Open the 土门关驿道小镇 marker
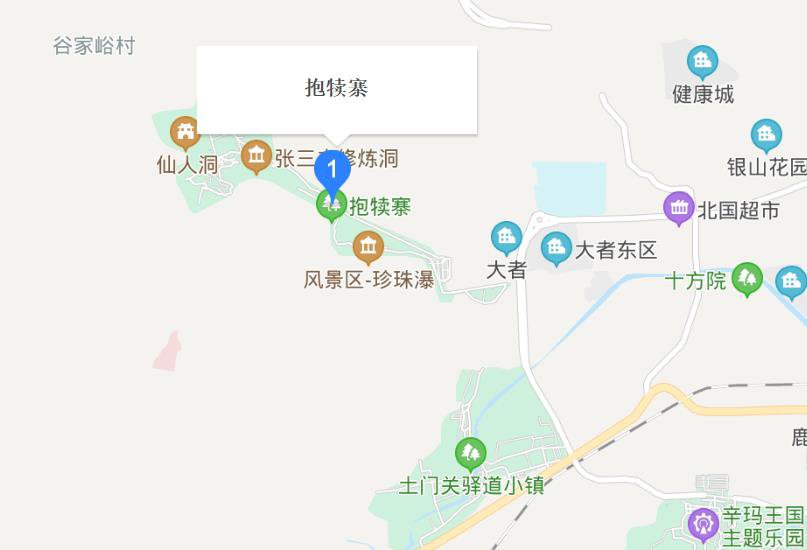The width and height of the screenshot is (807, 550). click(x=470, y=455)
